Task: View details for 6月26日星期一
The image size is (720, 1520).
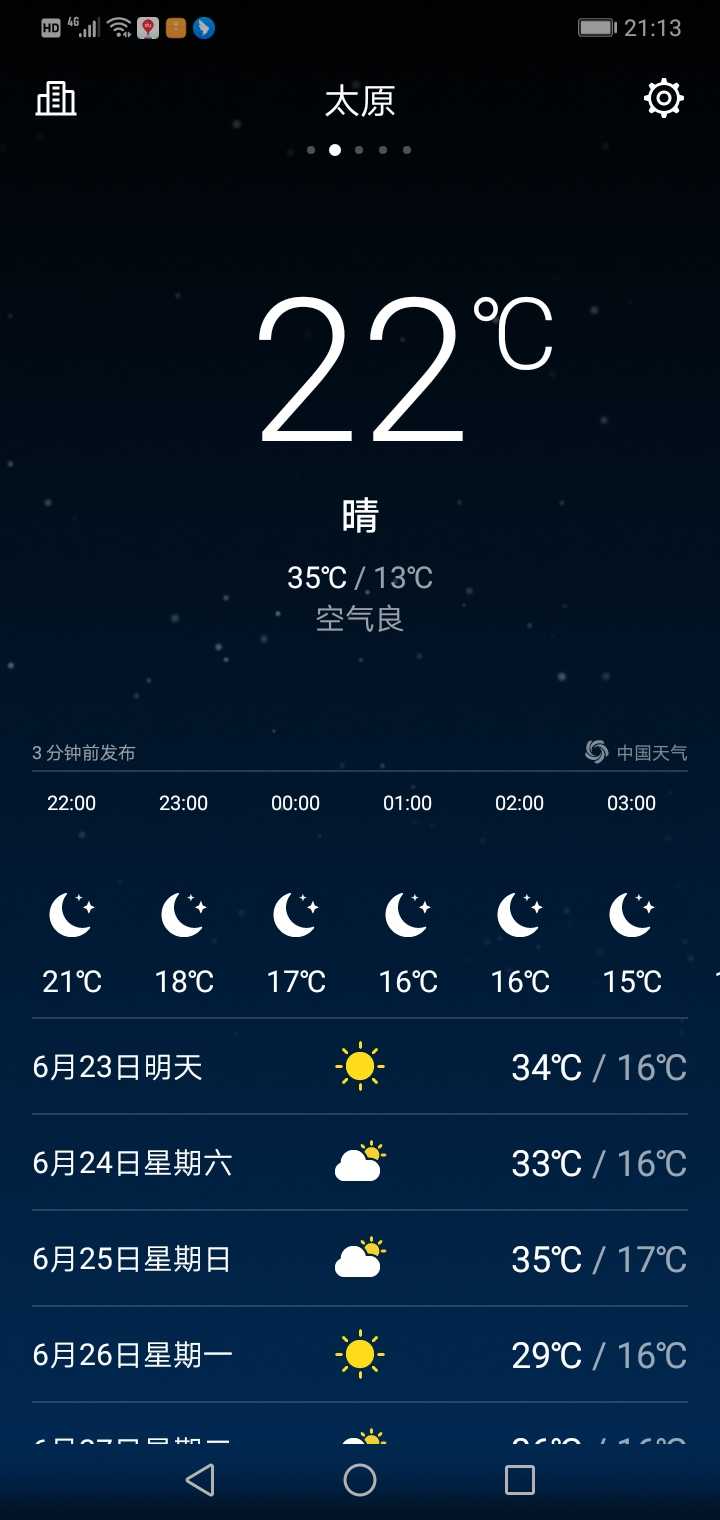Action: click(x=360, y=1355)
